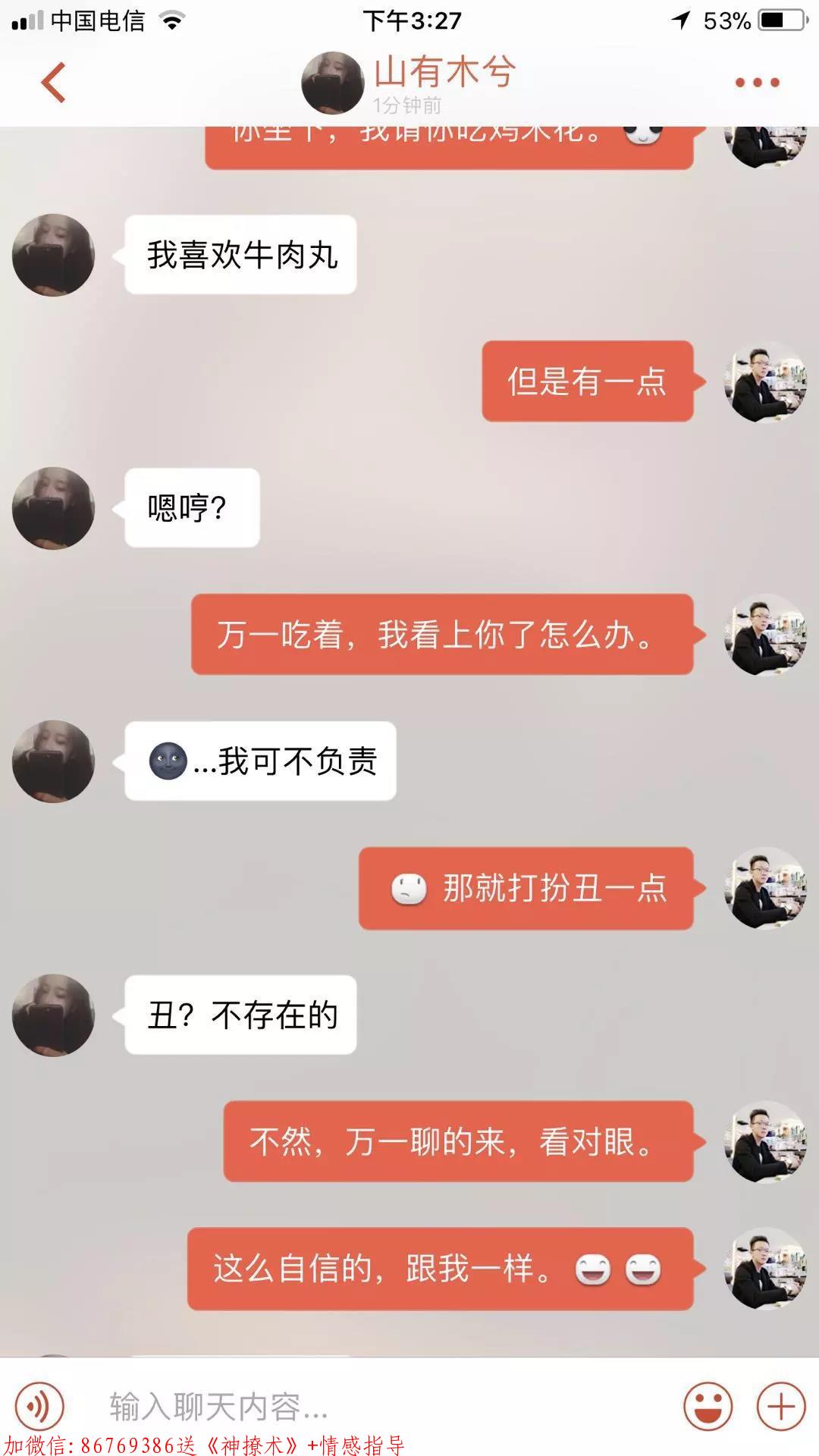
Task: Open the three-dot more options menu
Action: tap(757, 82)
